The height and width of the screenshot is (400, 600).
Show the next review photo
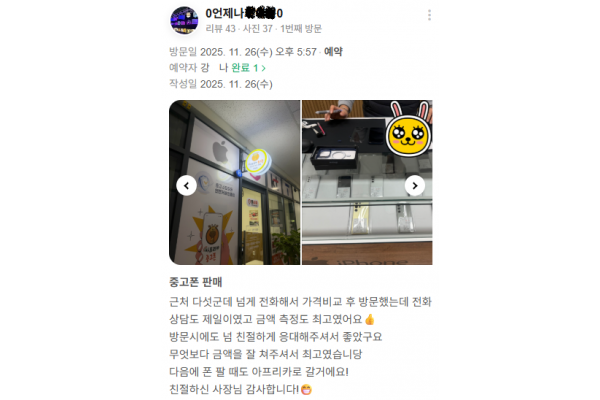click(415, 185)
